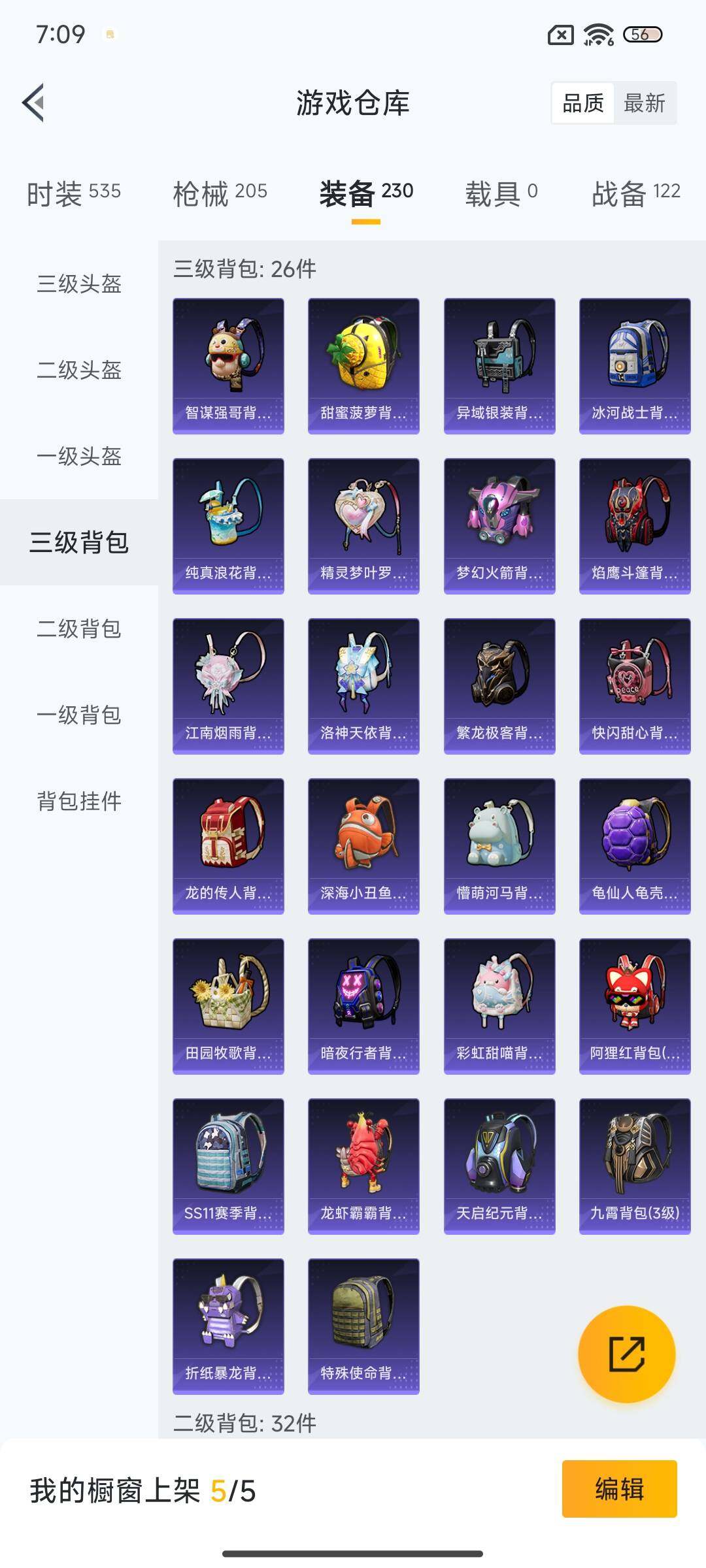The image size is (706, 1568).
Task: Select 二级背包 in the side menu
Action: click(x=79, y=629)
